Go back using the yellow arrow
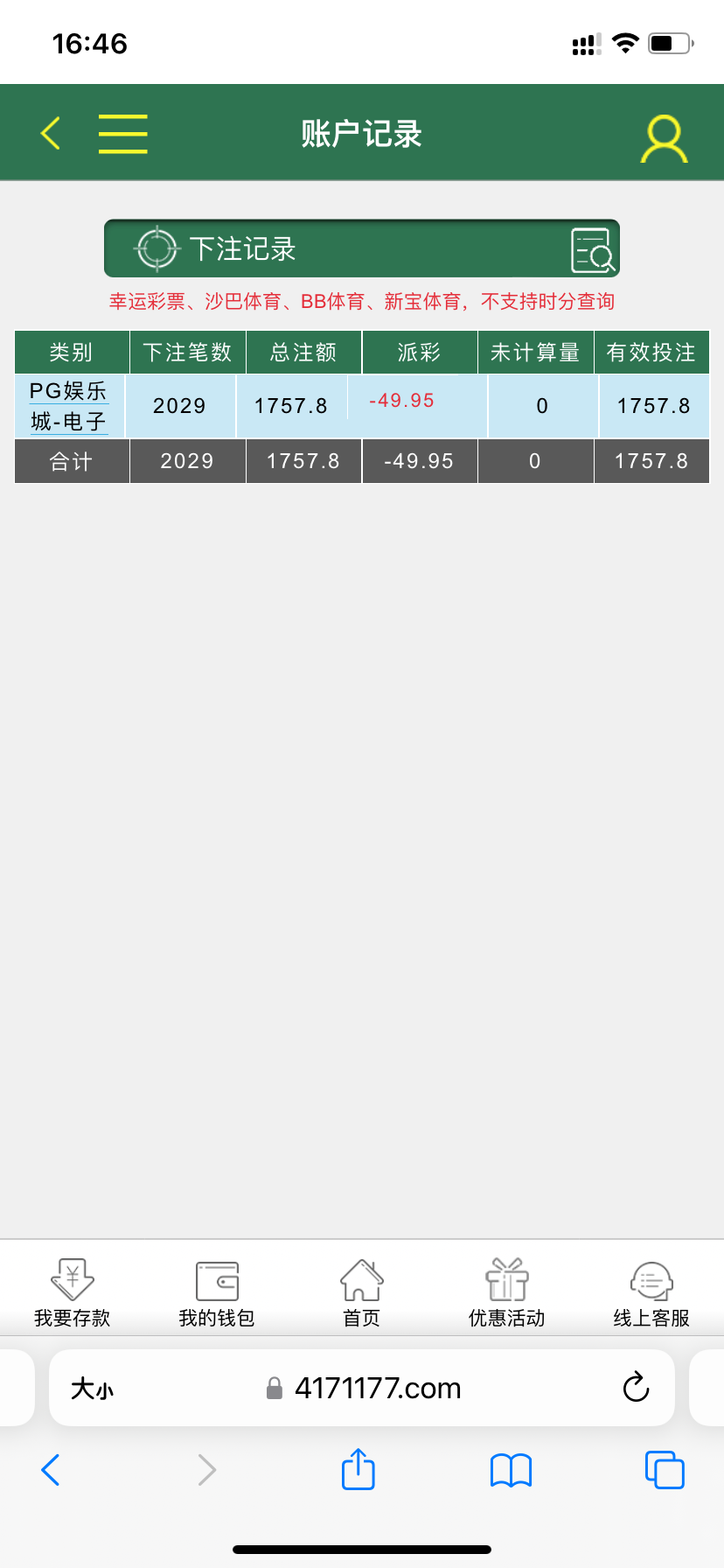 pyautogui.click(x=51, y=134)
